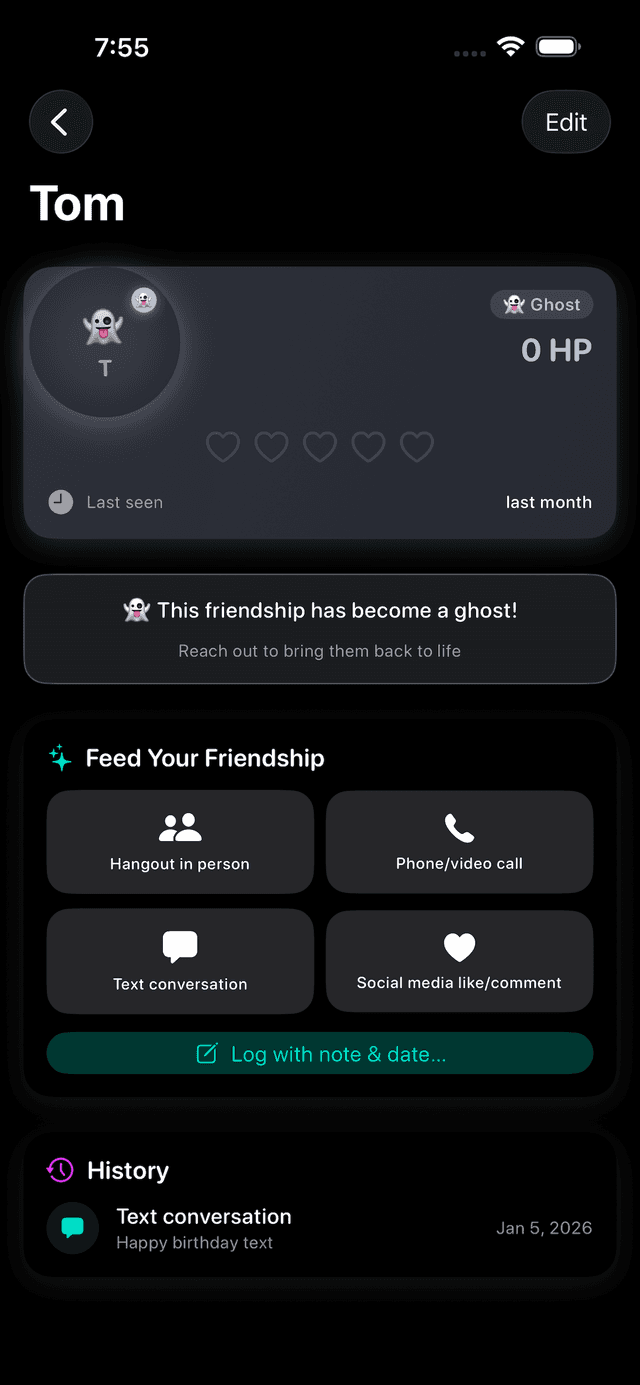Go back using the arrow button
Image resolution: width=640 pixels, height=1385 pixels.
coord(61,122)
